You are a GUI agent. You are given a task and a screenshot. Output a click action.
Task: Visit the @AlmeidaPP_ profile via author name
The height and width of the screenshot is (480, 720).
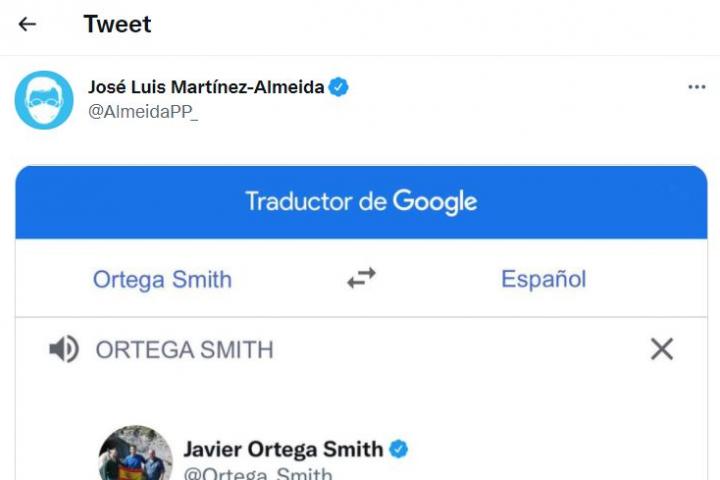pos(206,87)
